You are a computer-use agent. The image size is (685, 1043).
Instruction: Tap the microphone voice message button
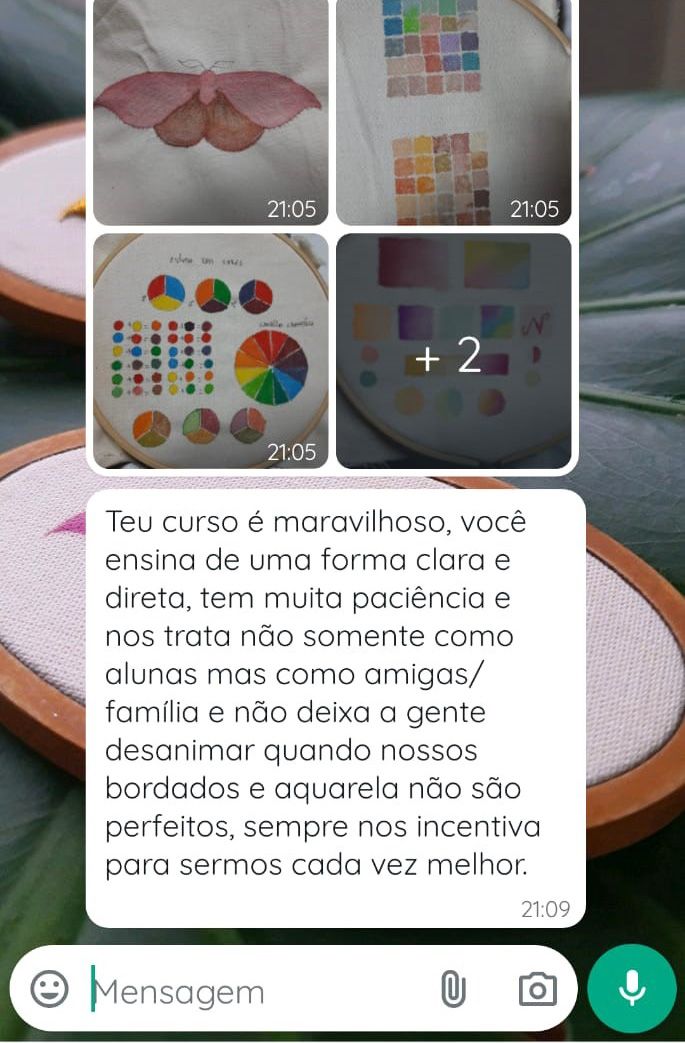point(632,989)
